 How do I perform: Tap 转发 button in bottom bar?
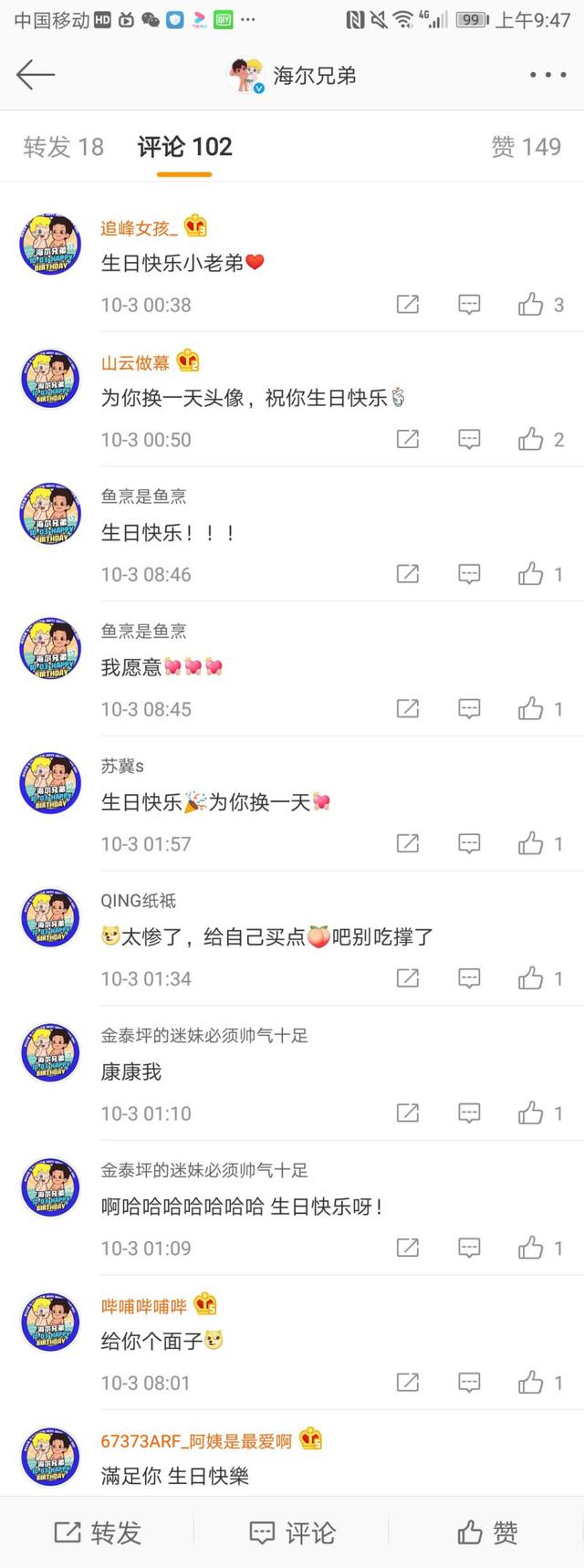coord(99,1532)
